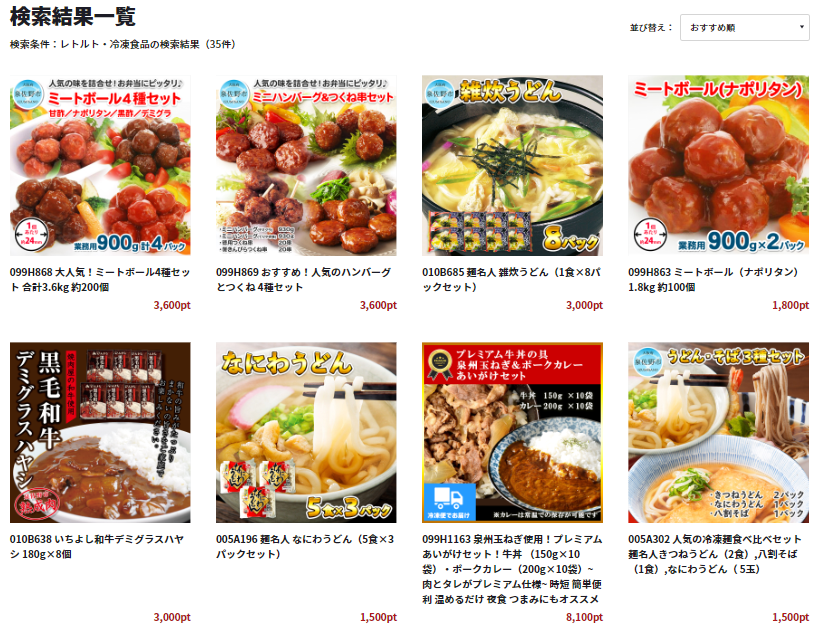The image size is (818, 634).
Task: Open the ミートボール4種セット product card
Action: click(x=100, y=165)
